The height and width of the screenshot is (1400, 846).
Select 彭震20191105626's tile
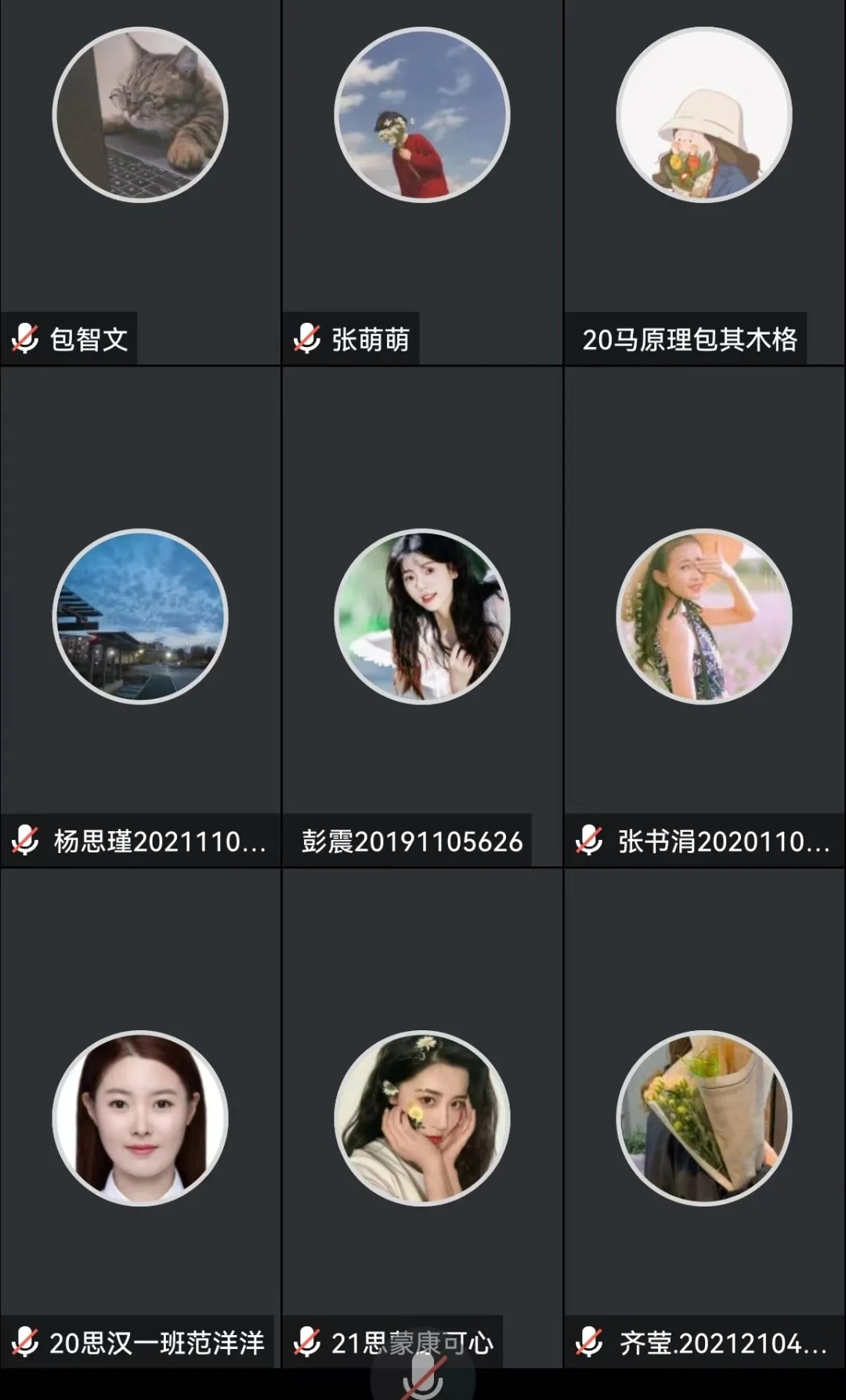pyautogui.click(x=422, y=617)
